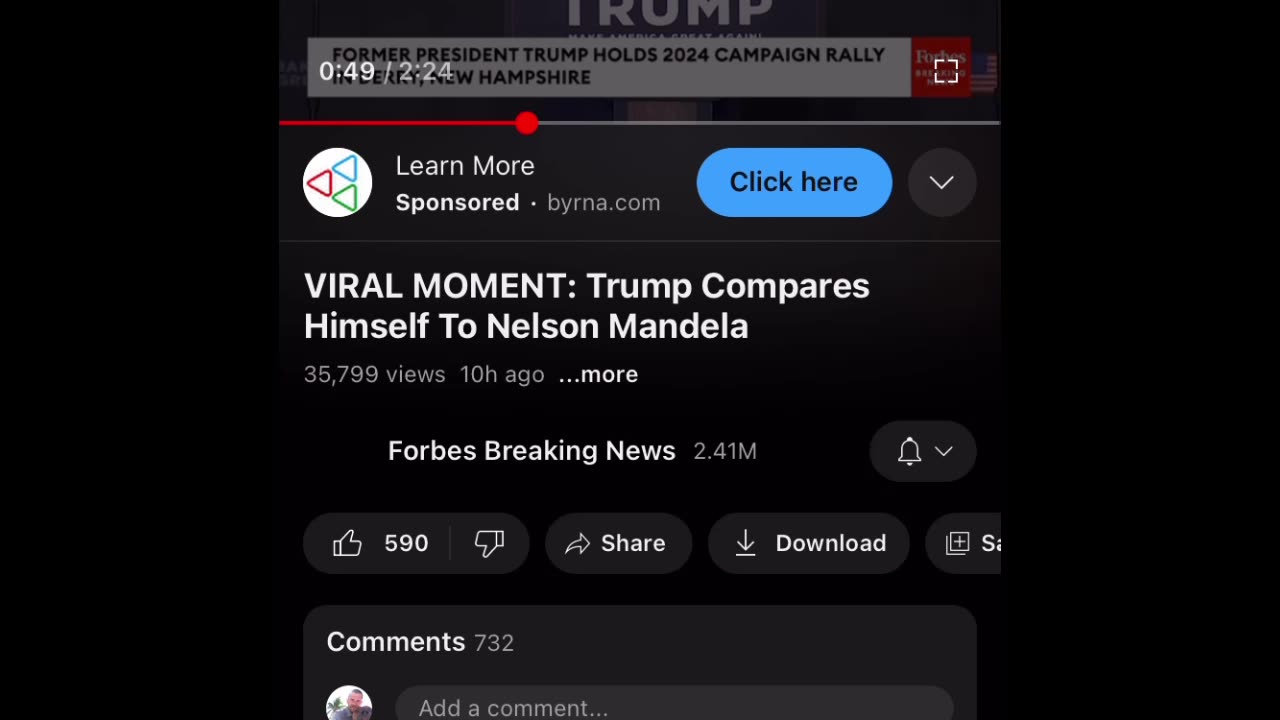Dislike this video

[489, 543]
